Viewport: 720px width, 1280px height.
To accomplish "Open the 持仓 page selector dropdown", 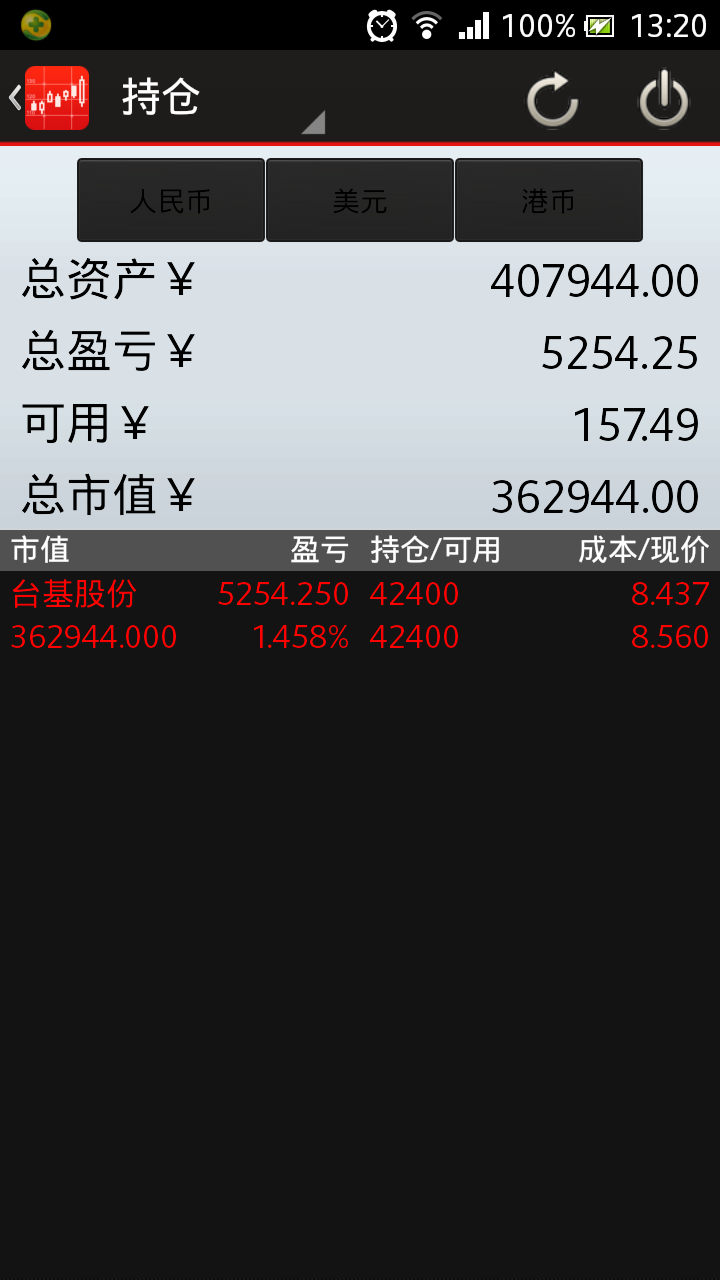I will click(x=160, y=98).
